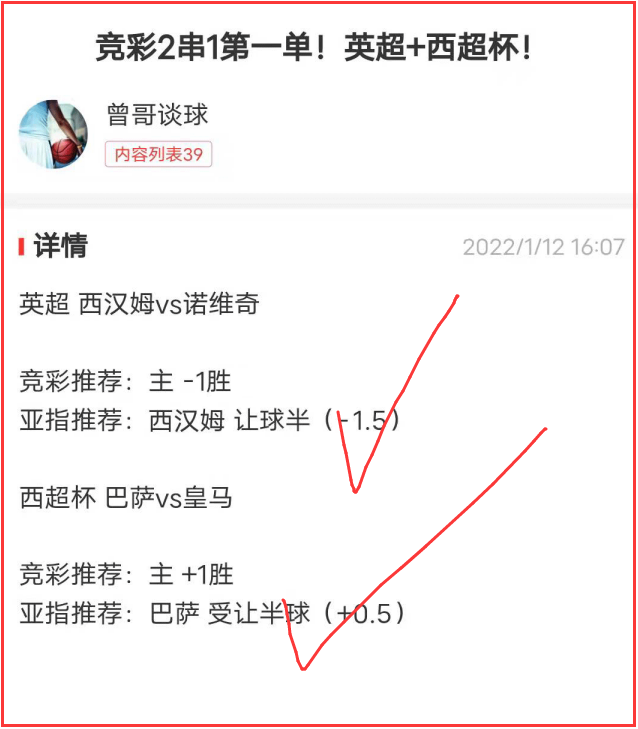638x729 pixels.
Task: Open the 内容列表39 content list
Action: (158, 154)
